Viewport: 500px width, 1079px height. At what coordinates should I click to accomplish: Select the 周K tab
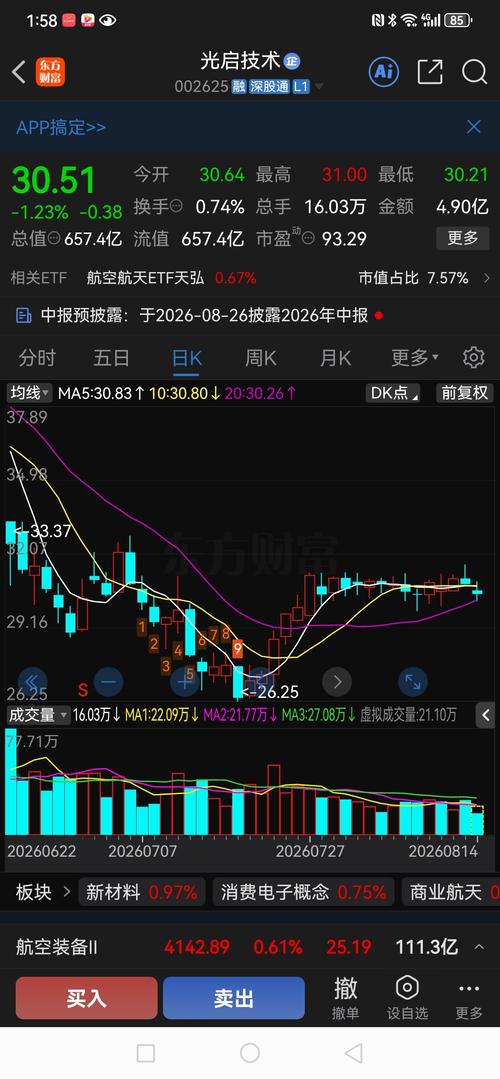click(261, 358)
